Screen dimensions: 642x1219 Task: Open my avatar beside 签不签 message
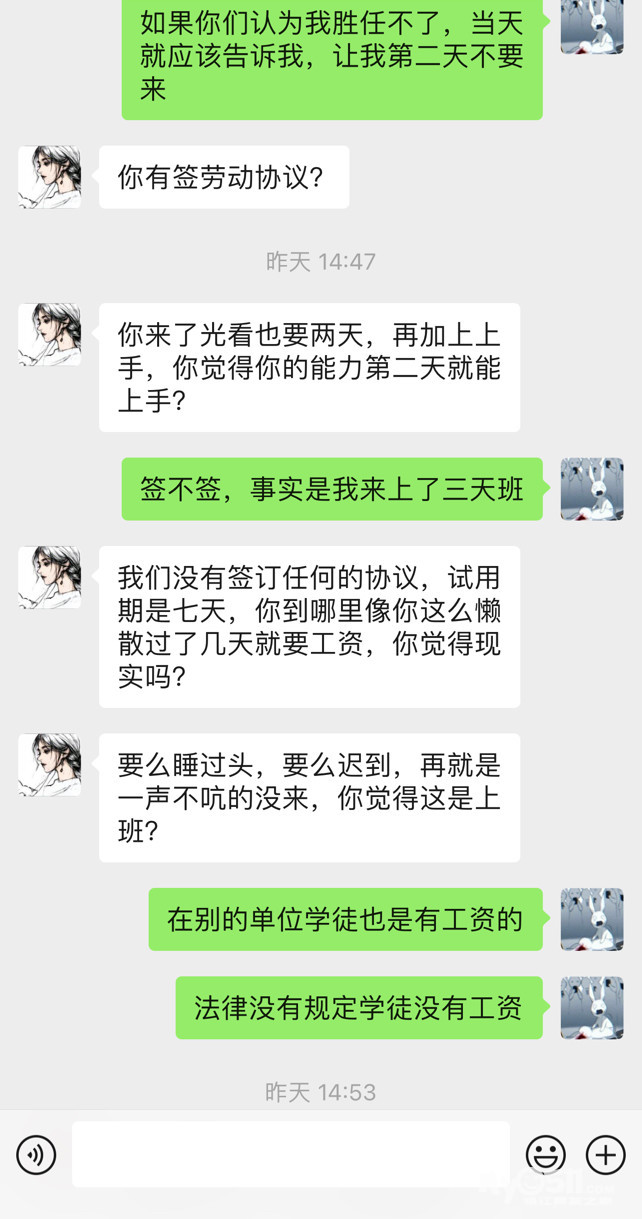pyautogui.click(x=592, y=489)
